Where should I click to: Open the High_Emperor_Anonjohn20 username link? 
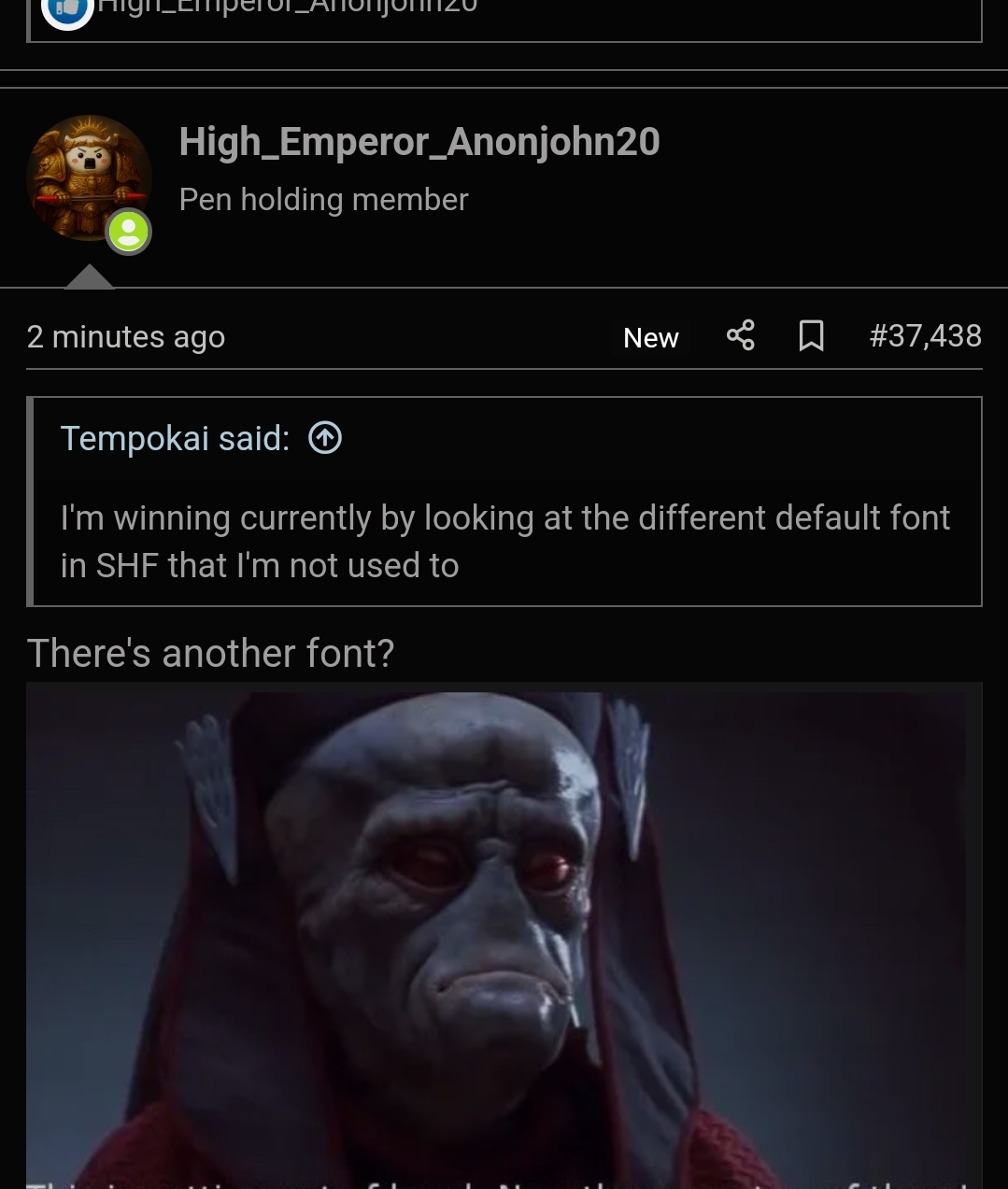[419, 142]
